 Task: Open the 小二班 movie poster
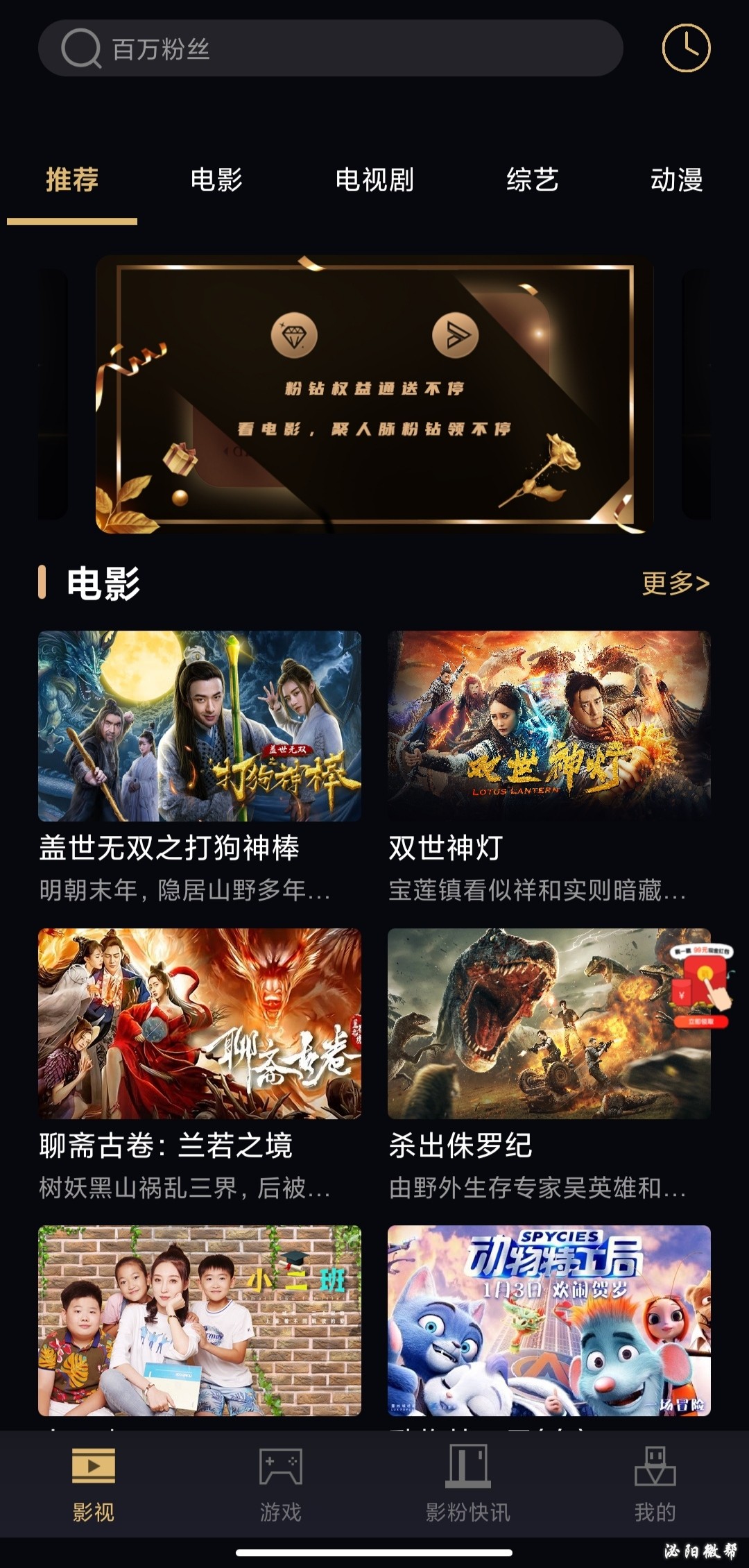[200, 1320]
